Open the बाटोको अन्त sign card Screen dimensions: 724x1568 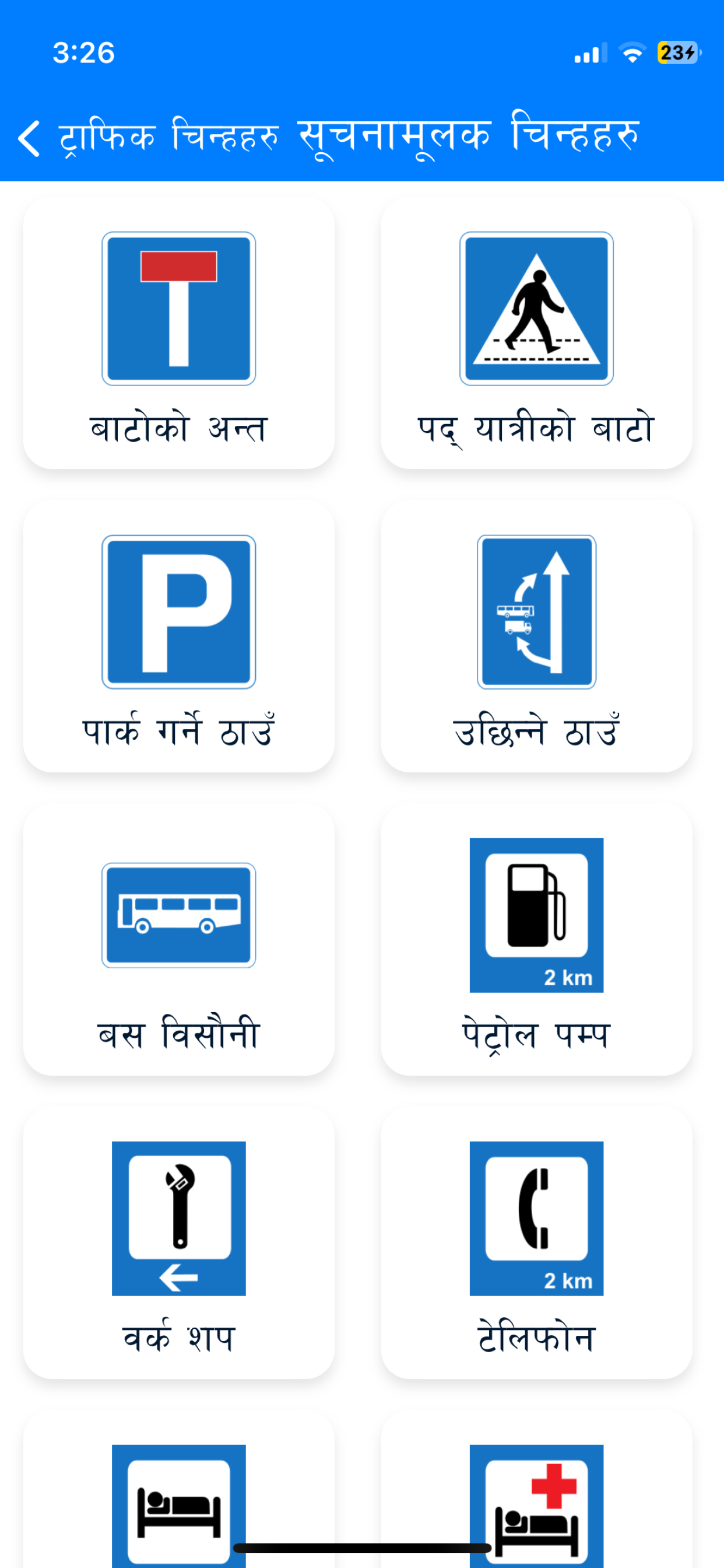click(x=179, y=332)
